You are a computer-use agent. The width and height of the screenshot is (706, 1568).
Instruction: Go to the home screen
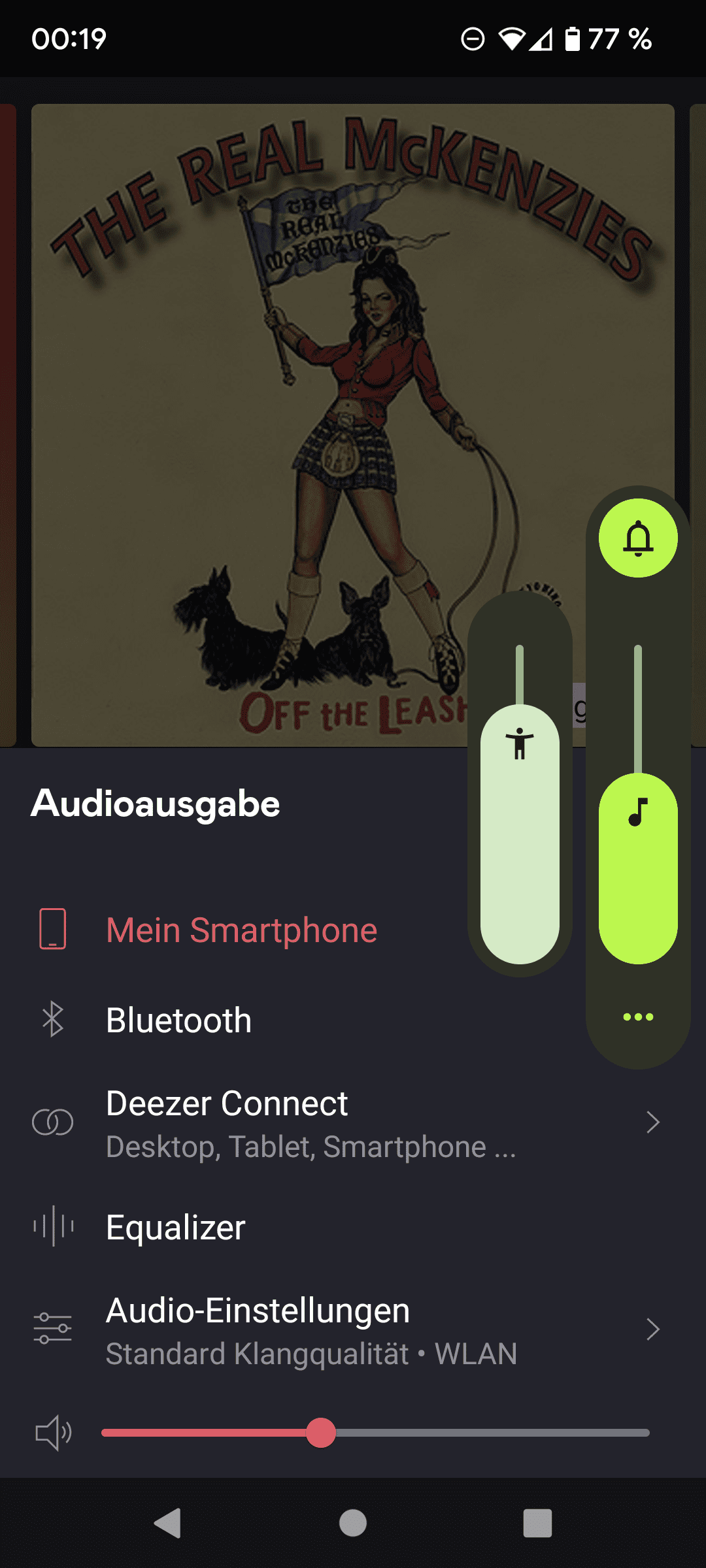pyautogui.click(x=353, y=1523)
